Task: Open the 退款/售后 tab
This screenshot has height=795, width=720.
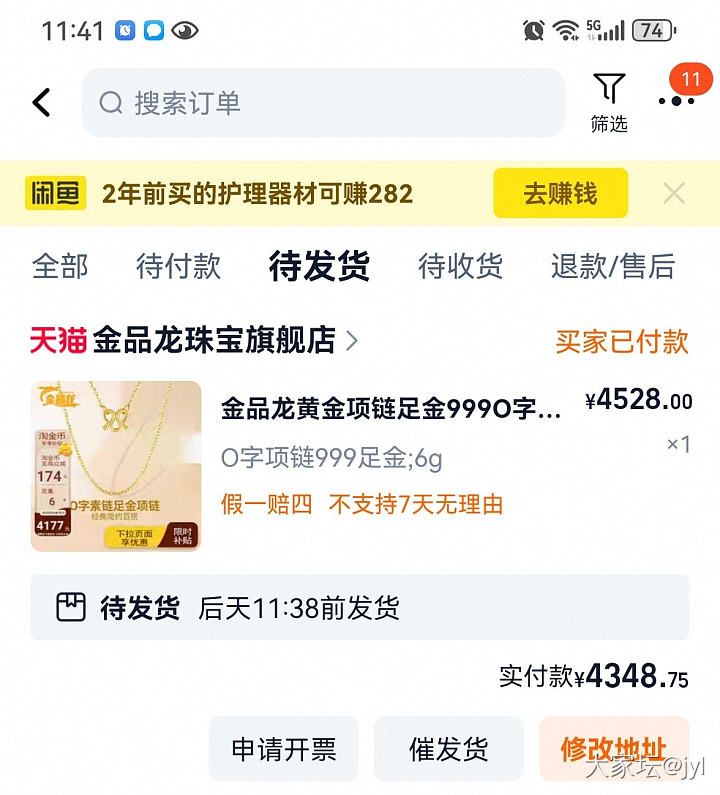Action: tap(613, 266)
